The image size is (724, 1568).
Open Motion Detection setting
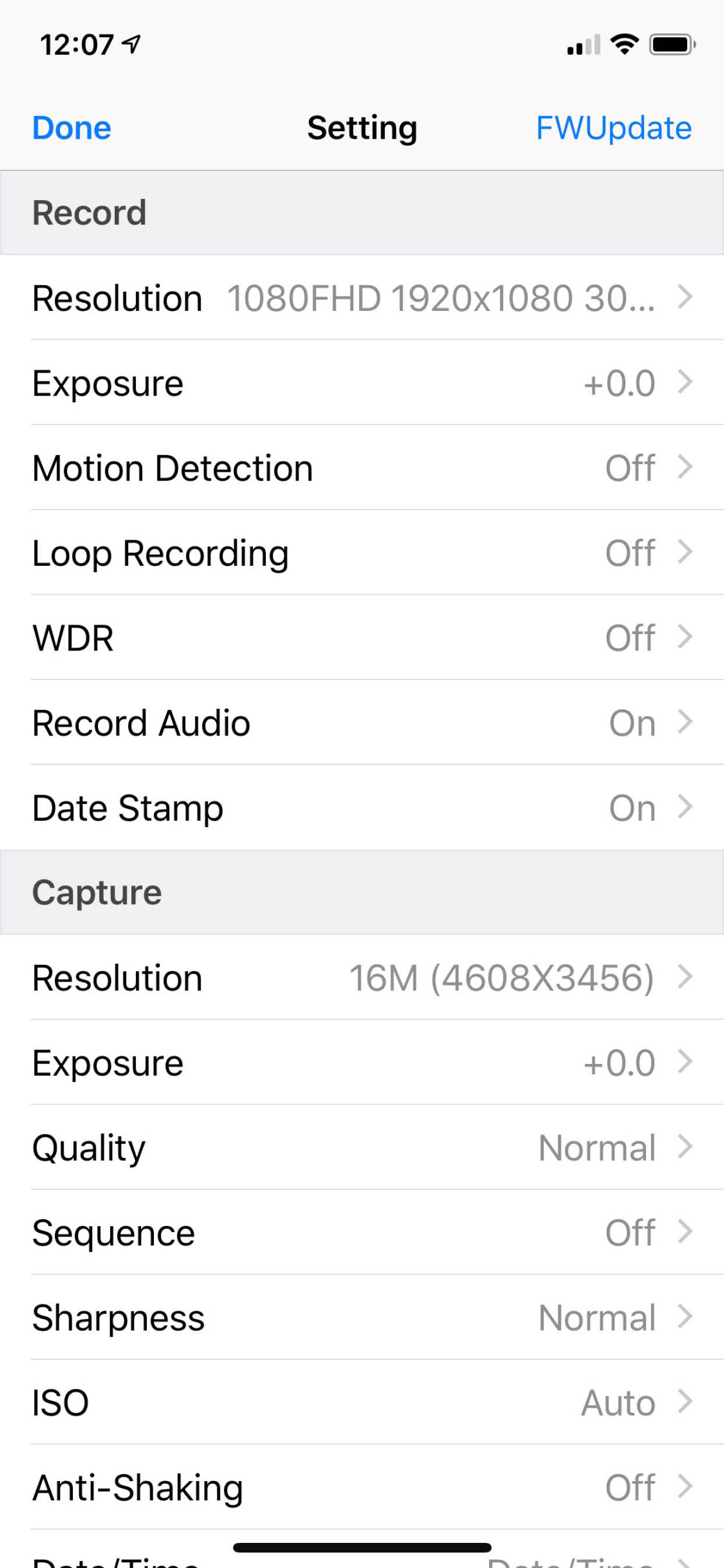pos(362,467)
